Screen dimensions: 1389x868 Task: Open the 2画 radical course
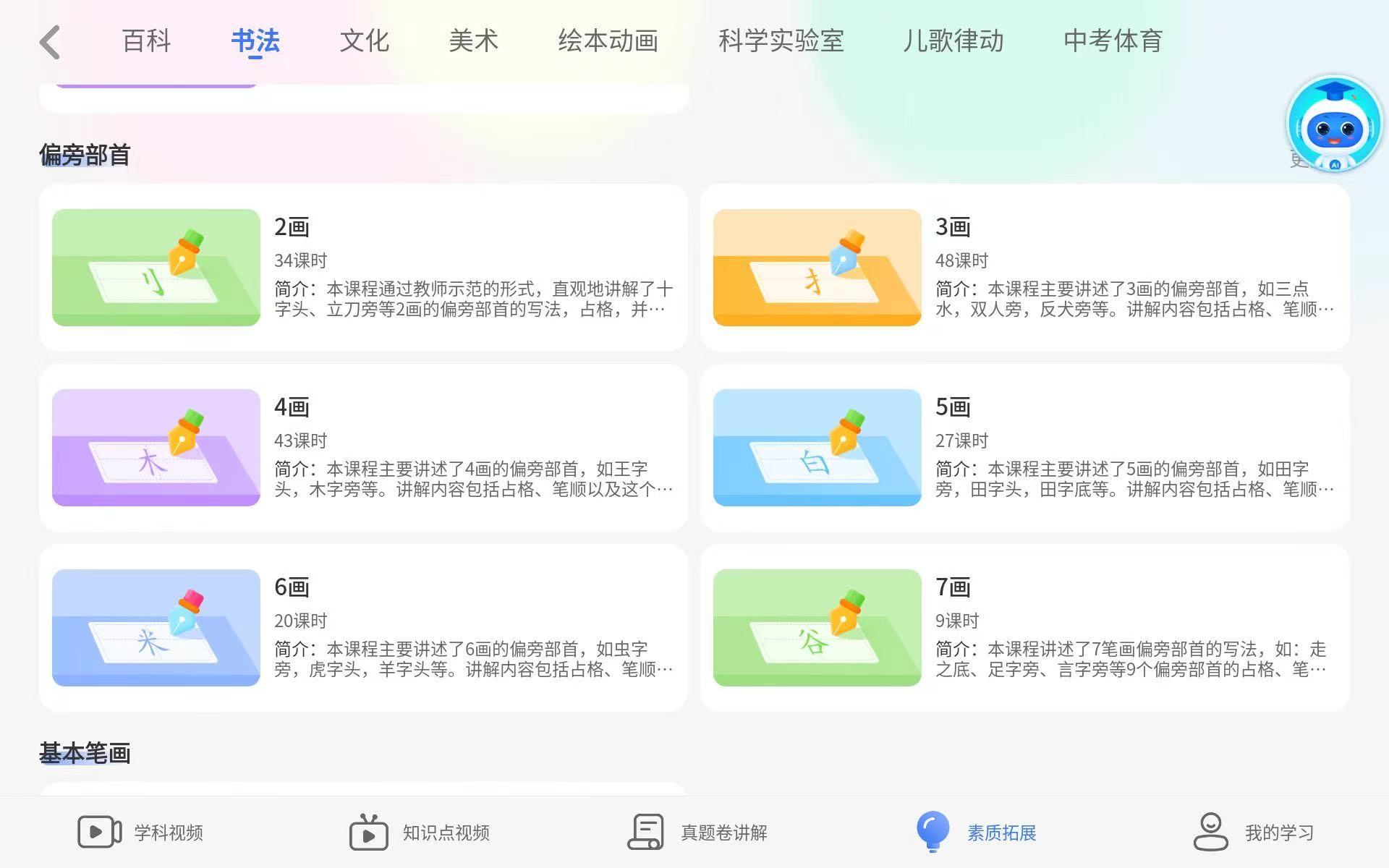363,268
